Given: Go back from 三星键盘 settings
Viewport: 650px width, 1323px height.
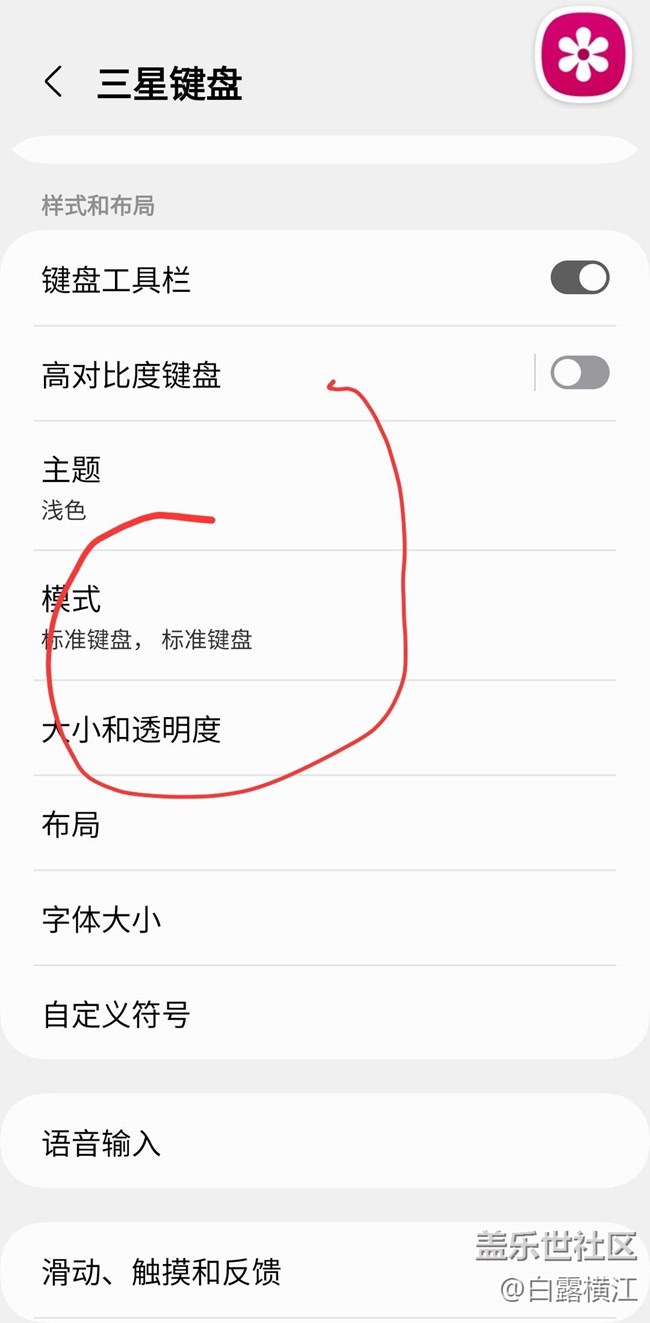Looking at the screenshot, I should (x=54, y=82).
